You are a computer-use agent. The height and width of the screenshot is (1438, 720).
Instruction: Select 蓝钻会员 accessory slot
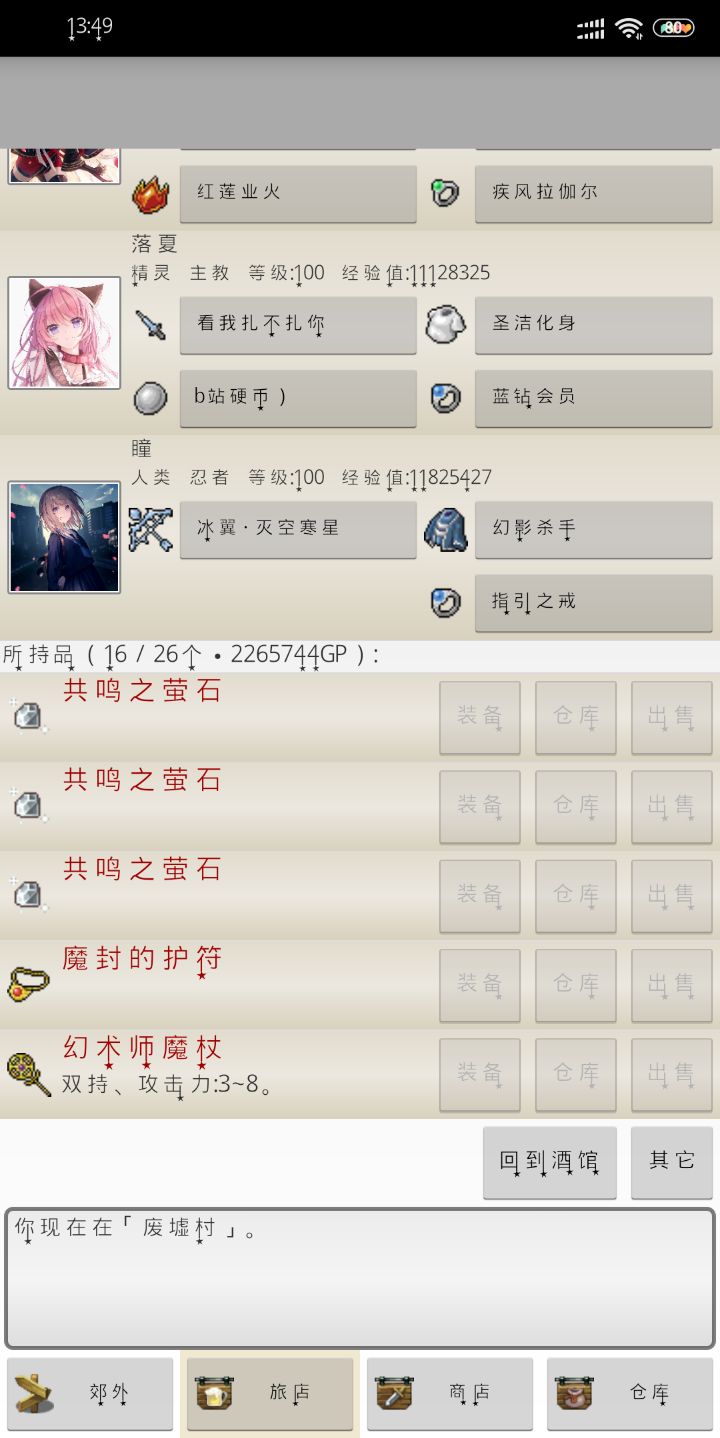593,398
